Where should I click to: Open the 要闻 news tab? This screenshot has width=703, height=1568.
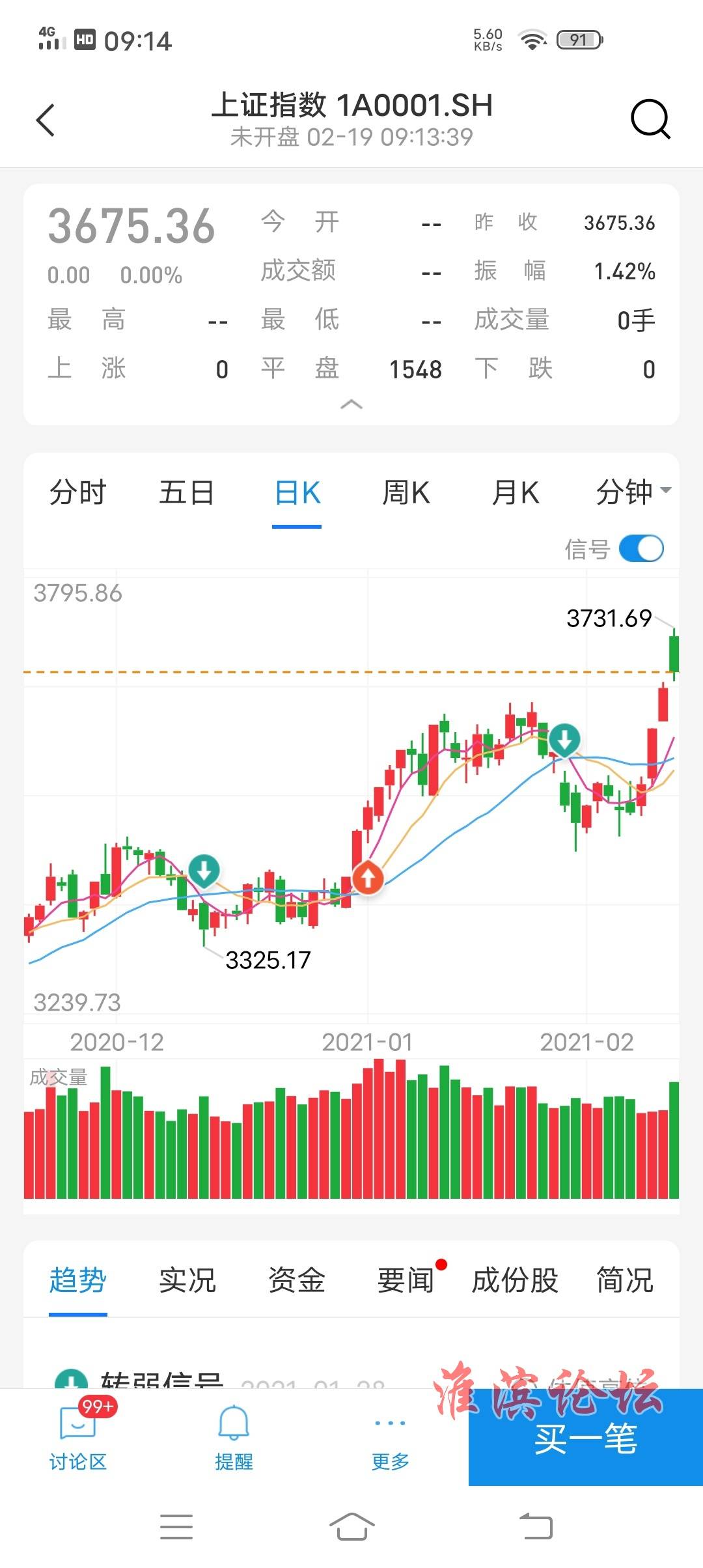click(406, 1280)
